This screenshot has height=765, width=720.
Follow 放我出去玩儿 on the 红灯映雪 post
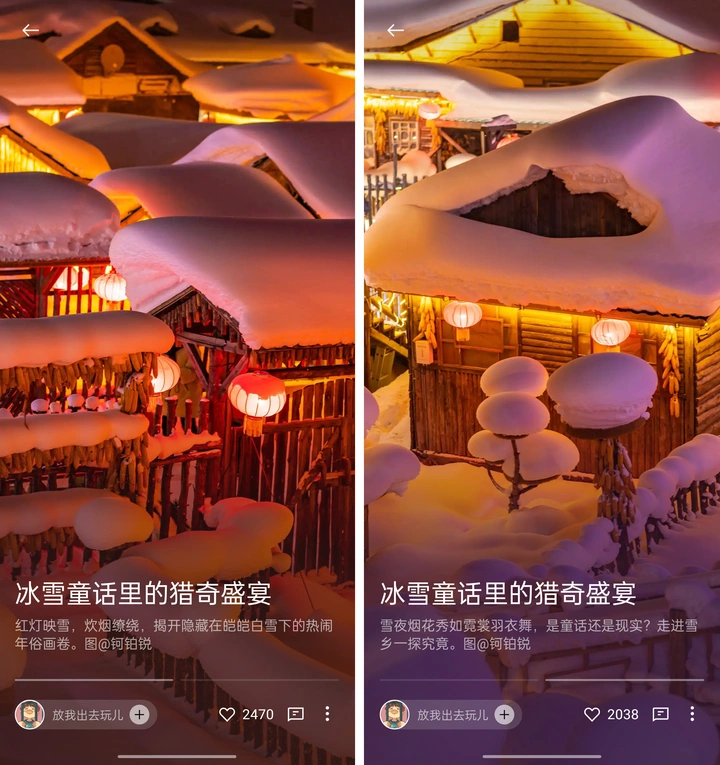139,714
